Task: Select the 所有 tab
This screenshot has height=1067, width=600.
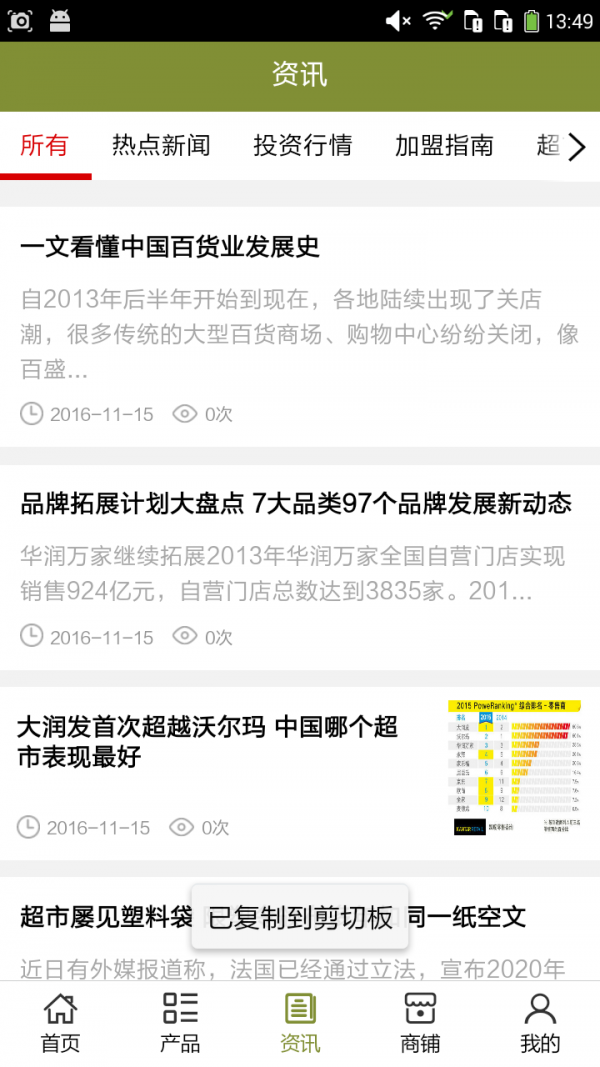Action: pyautogui.click(x=45, y=146)
